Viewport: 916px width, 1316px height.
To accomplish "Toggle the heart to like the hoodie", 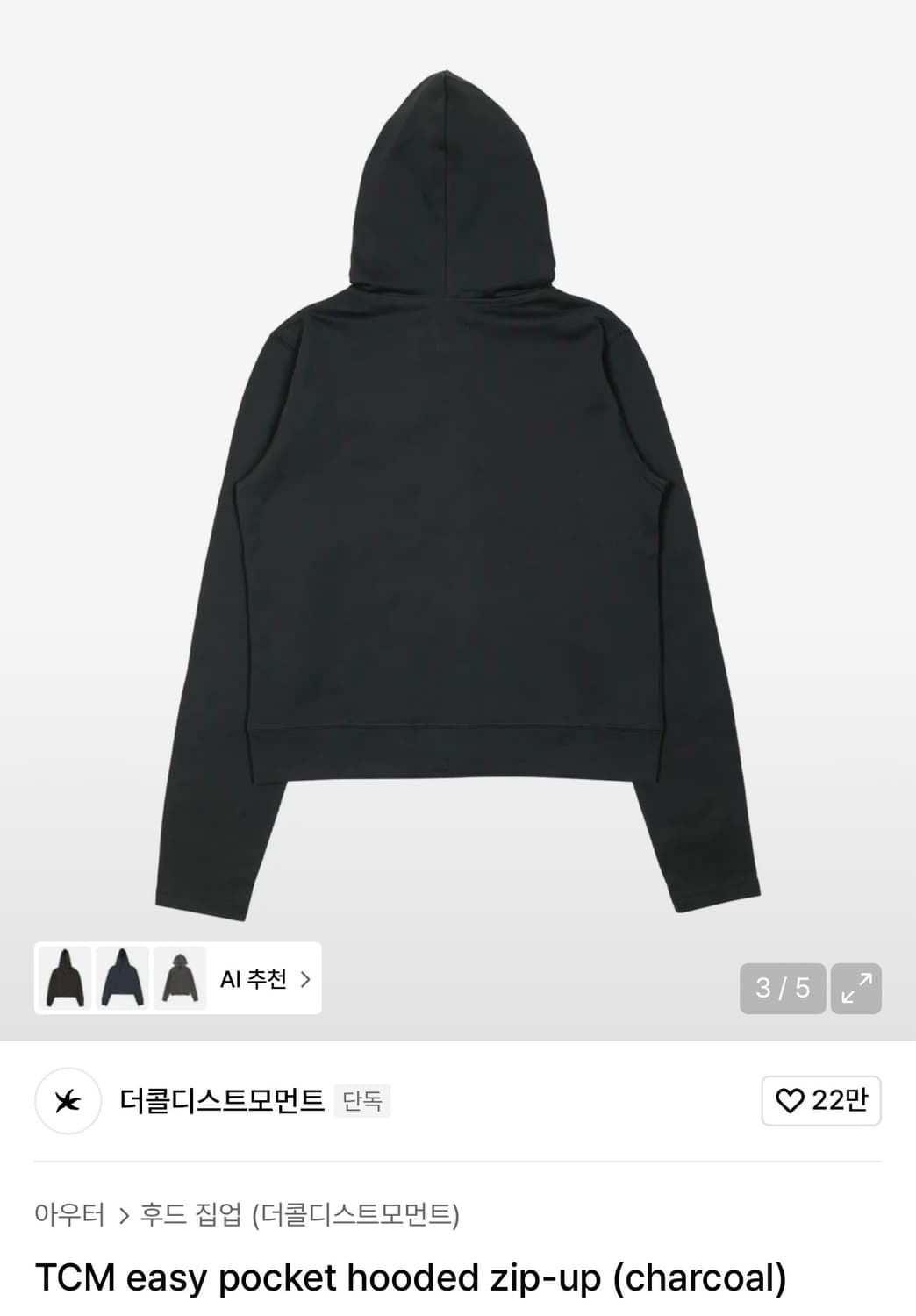I will 792,1101.
